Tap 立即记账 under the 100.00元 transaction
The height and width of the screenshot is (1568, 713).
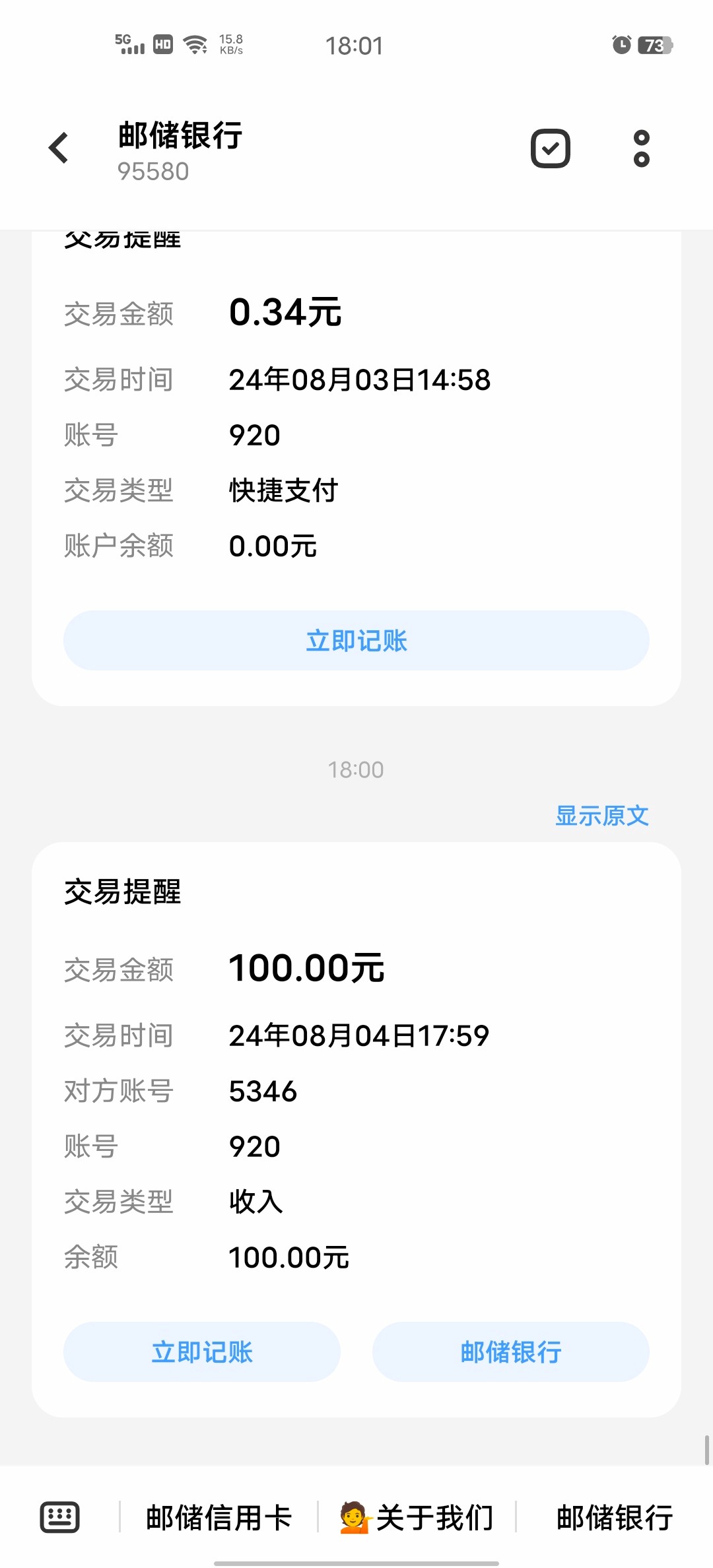coord(202,1352)
